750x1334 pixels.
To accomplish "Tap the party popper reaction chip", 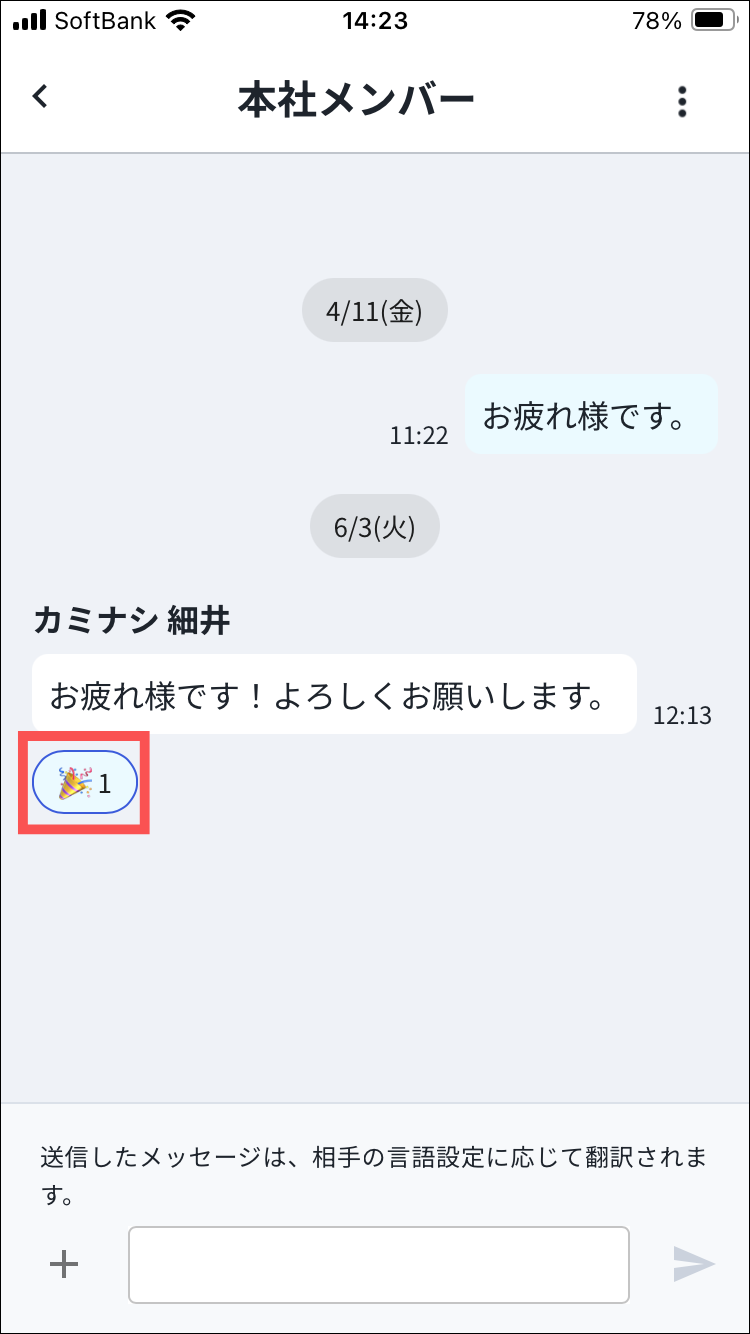I will [x=85, y=782].
